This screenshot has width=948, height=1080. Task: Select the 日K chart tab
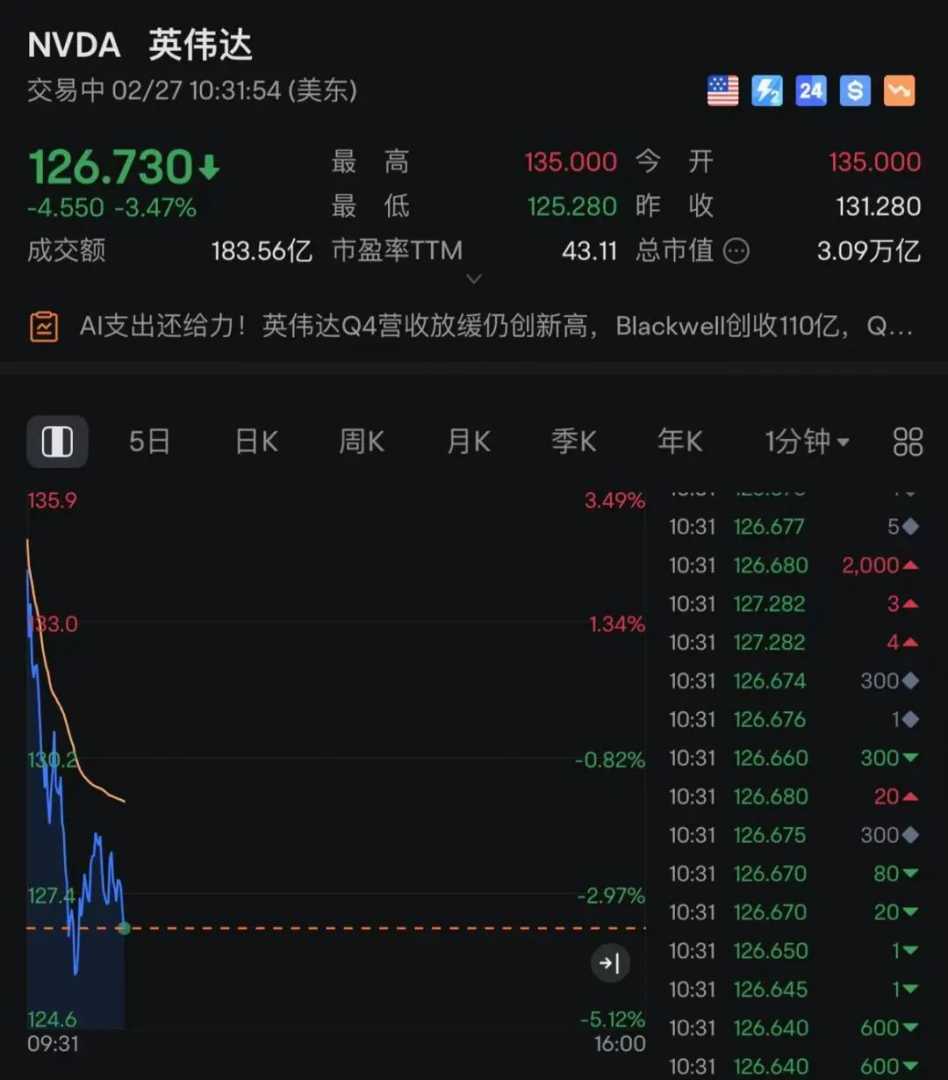(256, 441)
